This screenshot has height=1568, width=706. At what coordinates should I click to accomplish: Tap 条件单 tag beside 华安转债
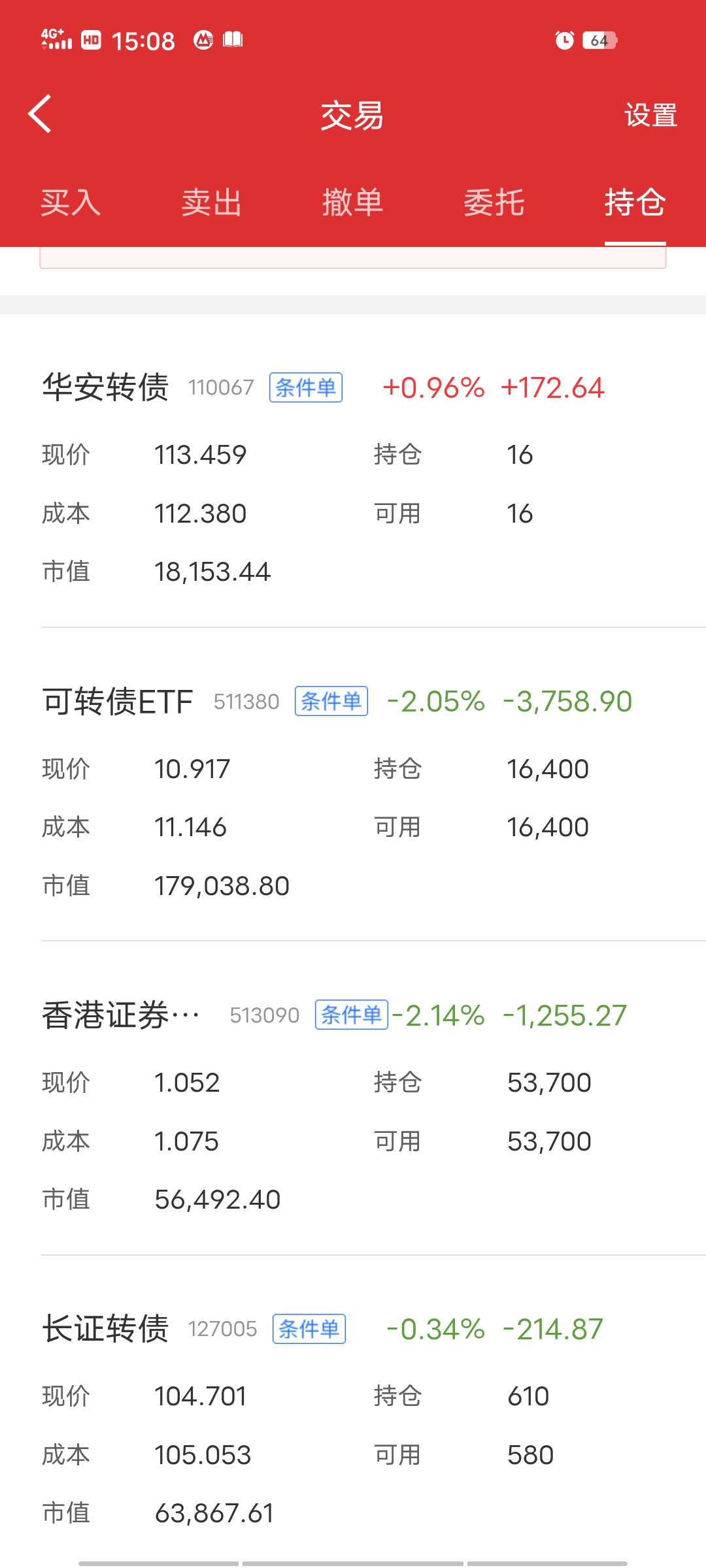coord(306,388)
